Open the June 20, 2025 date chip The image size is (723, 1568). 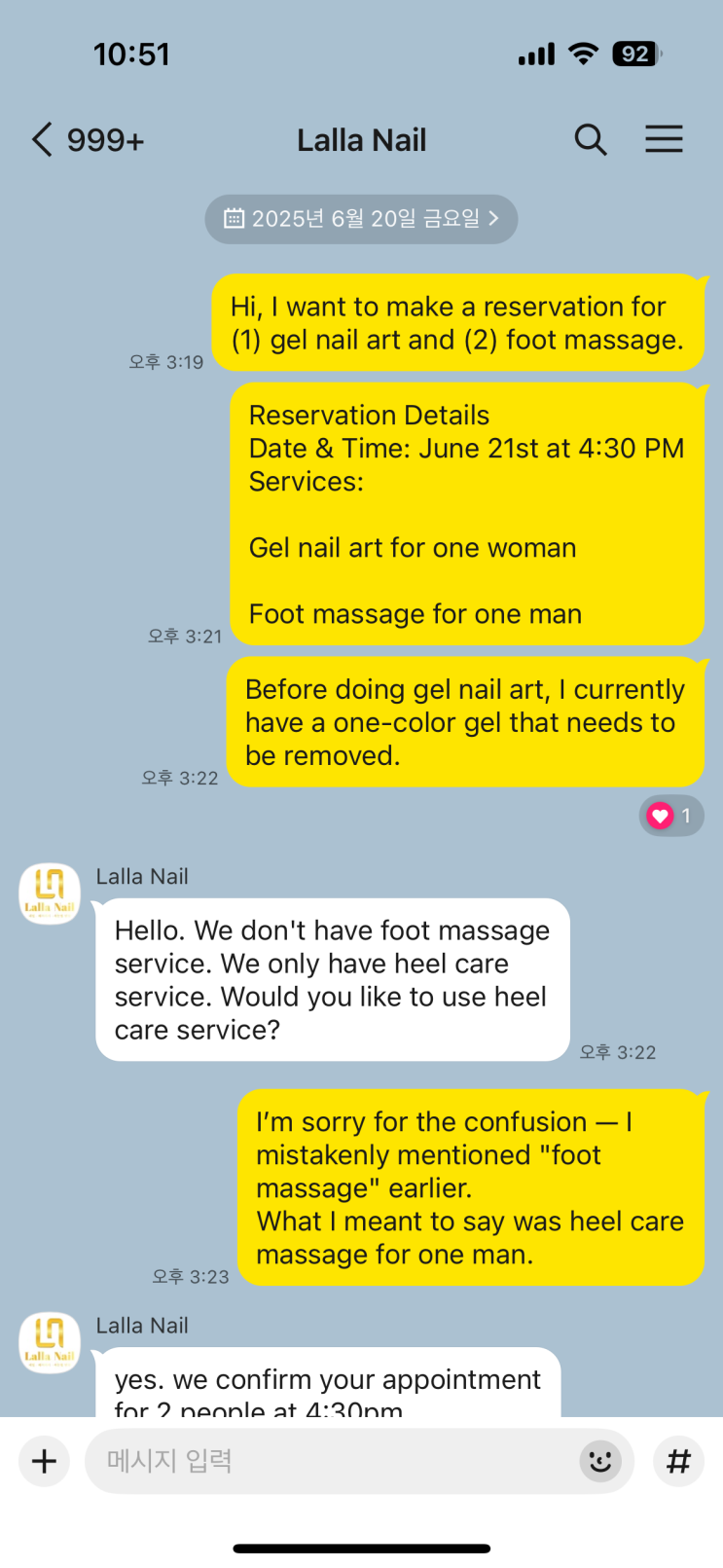[361, 219]
